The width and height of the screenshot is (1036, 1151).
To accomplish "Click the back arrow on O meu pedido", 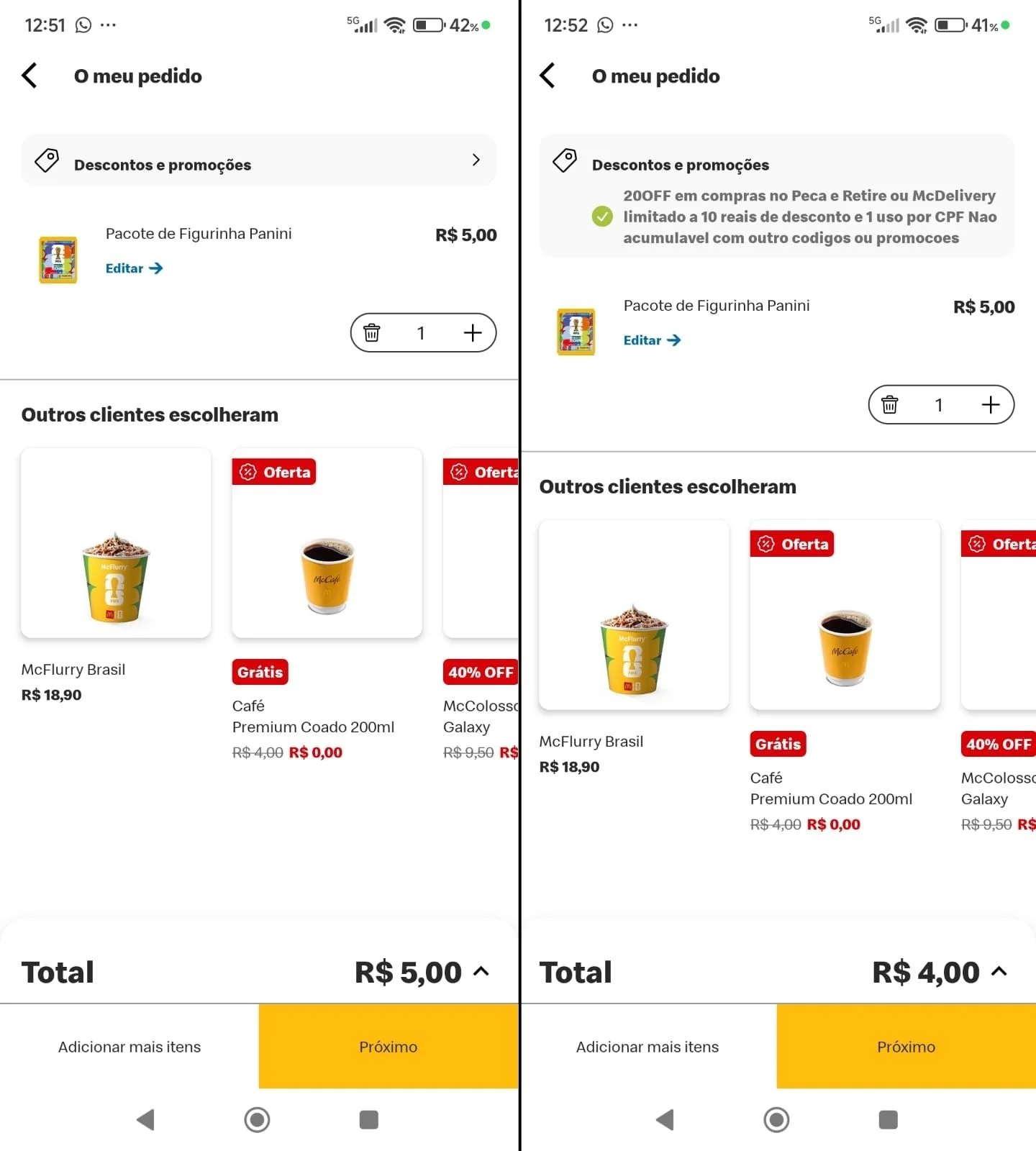I will pos(29,75).
